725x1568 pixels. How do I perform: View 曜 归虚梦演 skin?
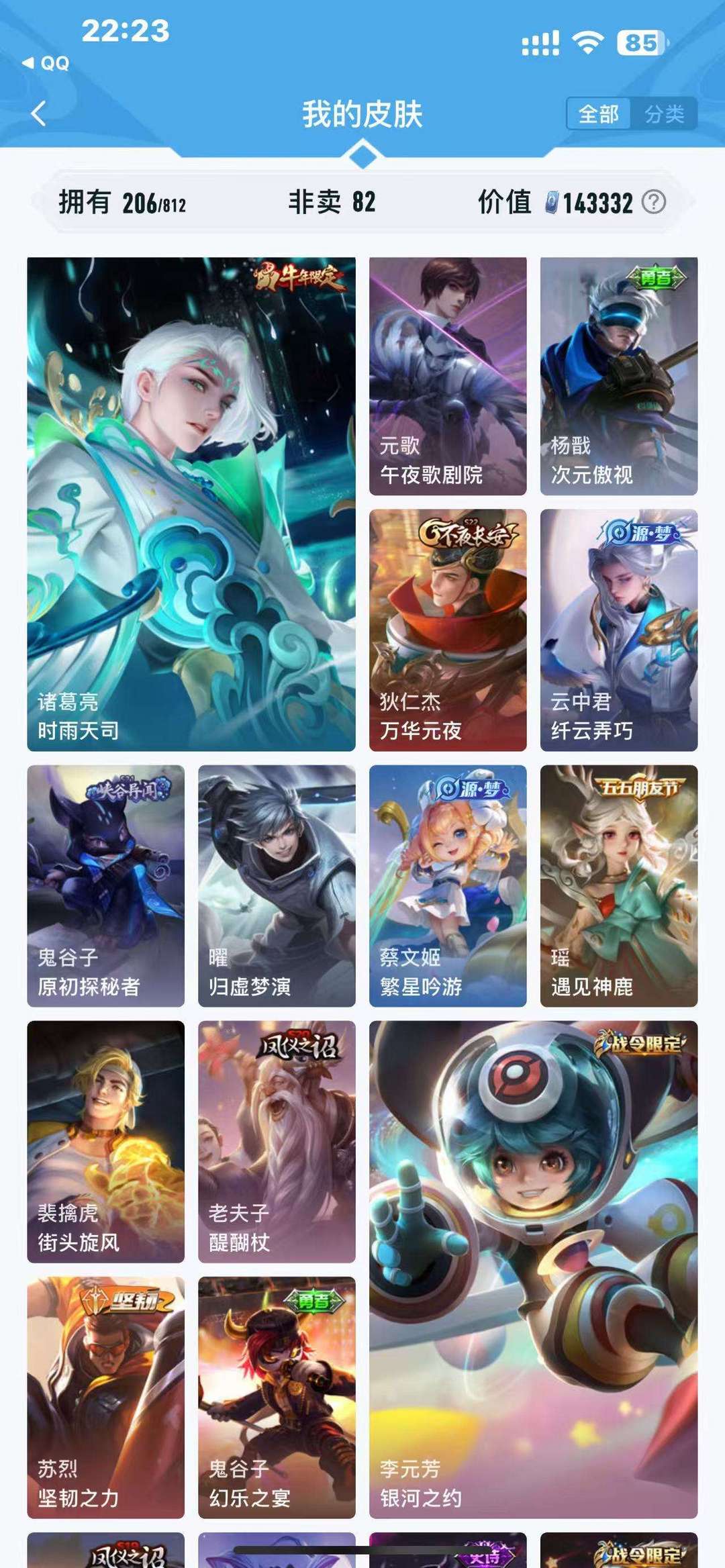point(277,886)
